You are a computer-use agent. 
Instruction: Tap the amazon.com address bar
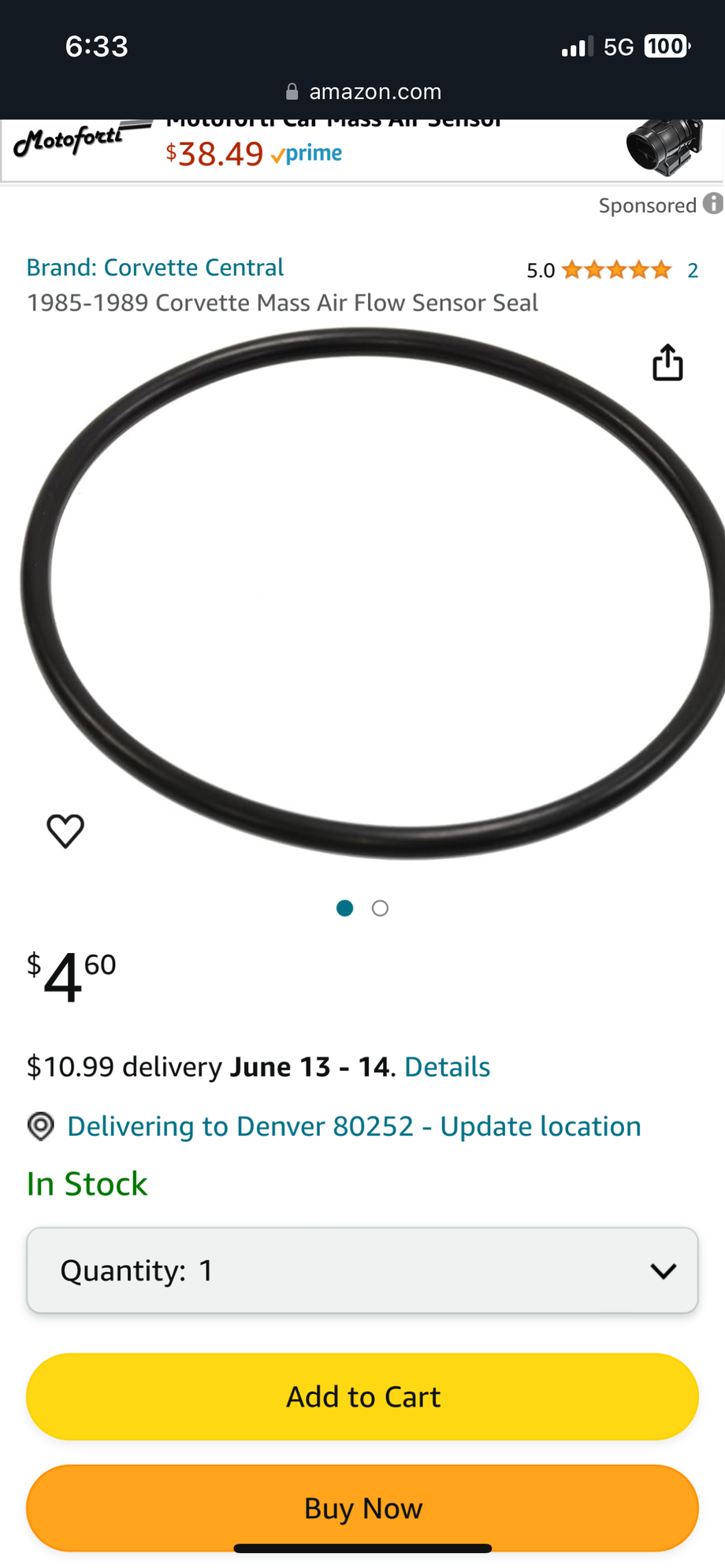point(364,92)
